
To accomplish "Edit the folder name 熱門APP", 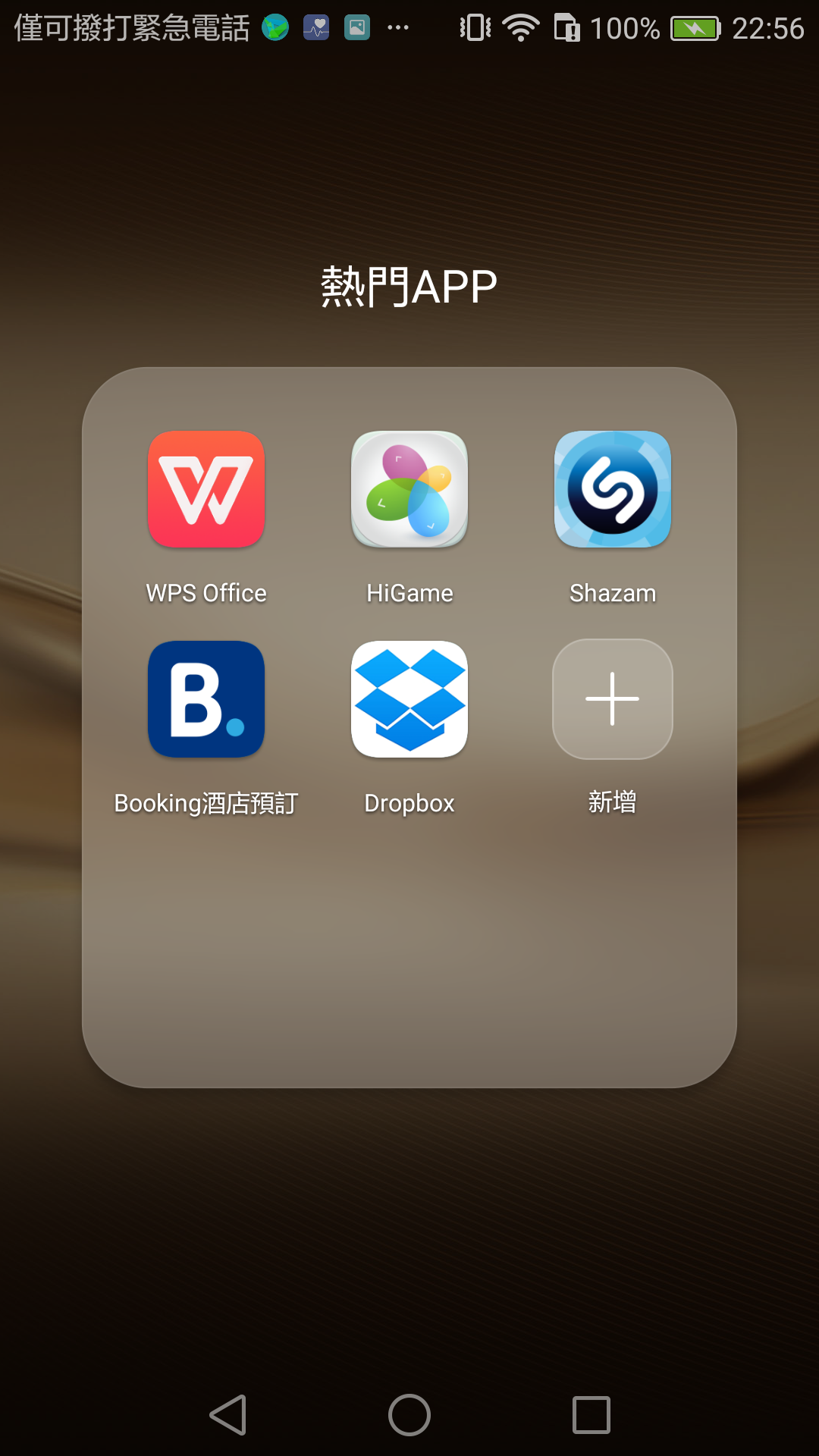I will (x=409, y=287).
